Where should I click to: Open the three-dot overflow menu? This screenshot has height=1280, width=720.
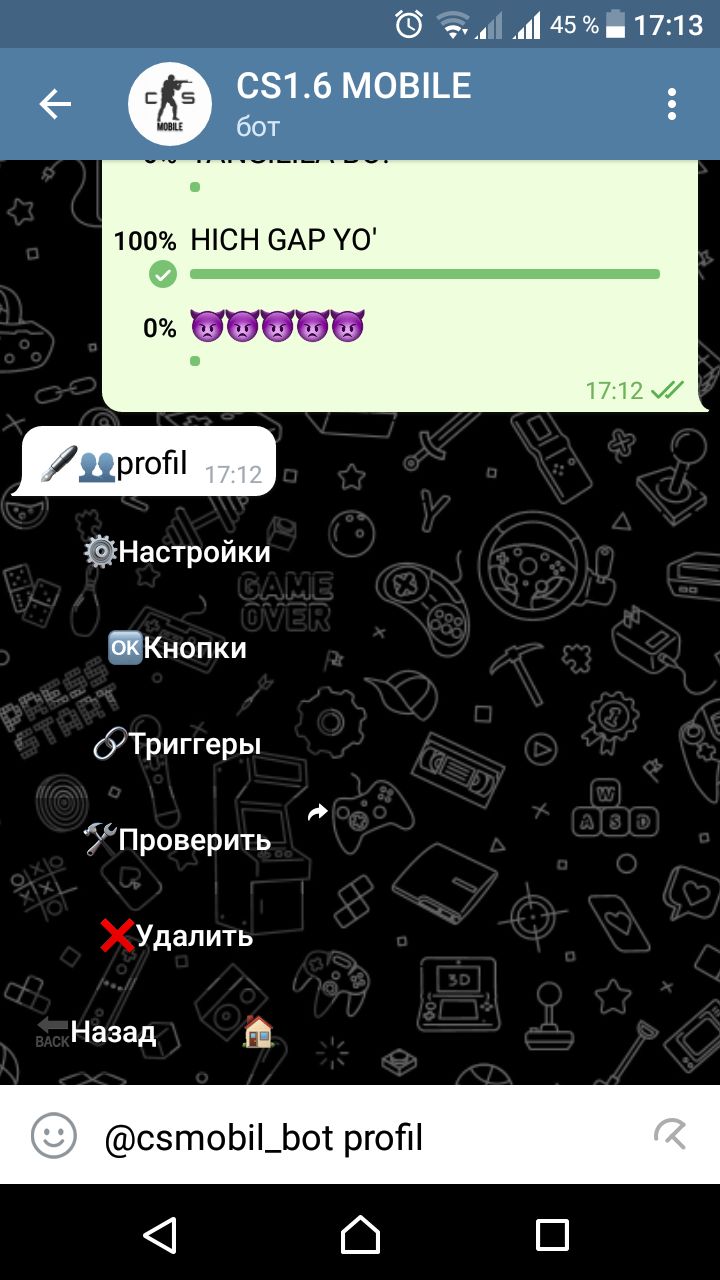pyautogui.click(x=672, y=104)
